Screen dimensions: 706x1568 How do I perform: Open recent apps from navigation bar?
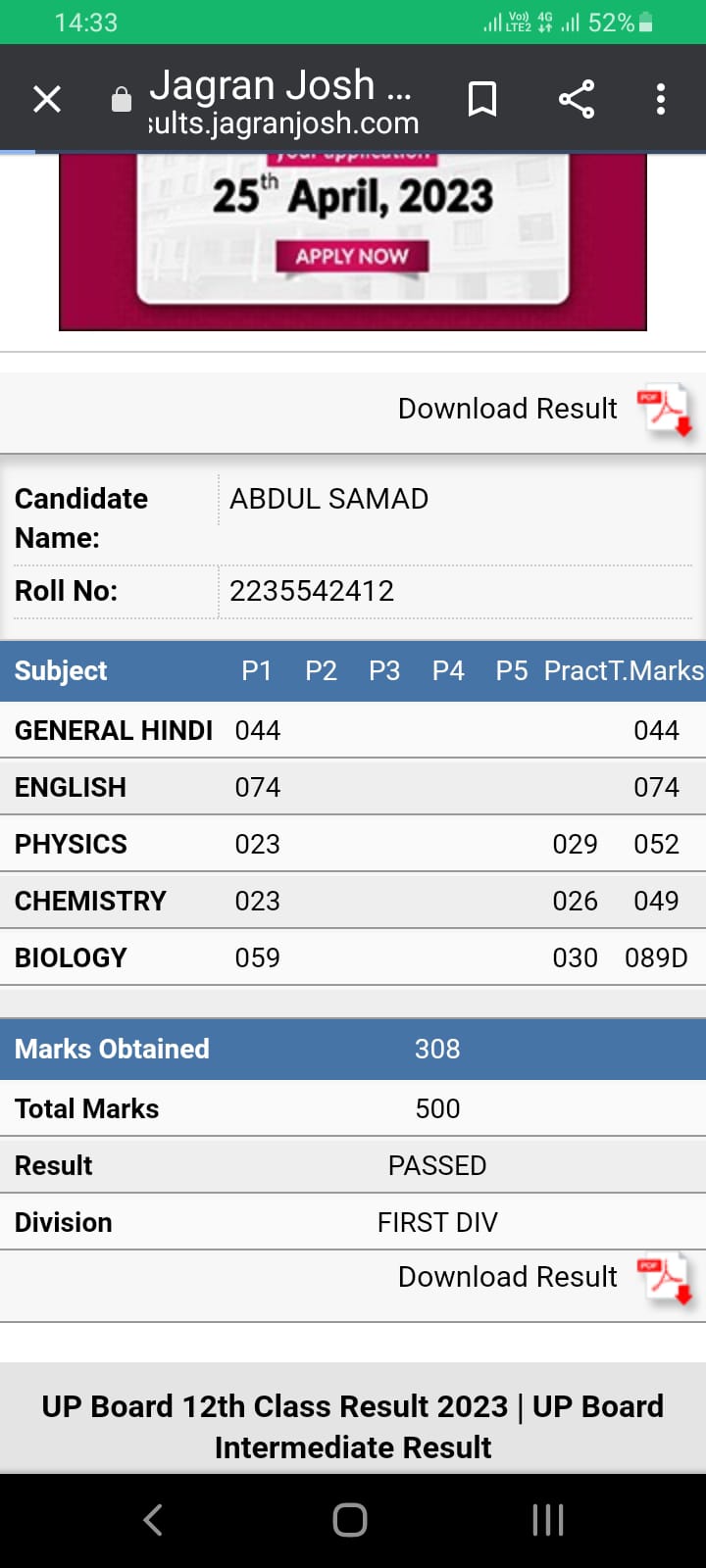[547, 1520]
